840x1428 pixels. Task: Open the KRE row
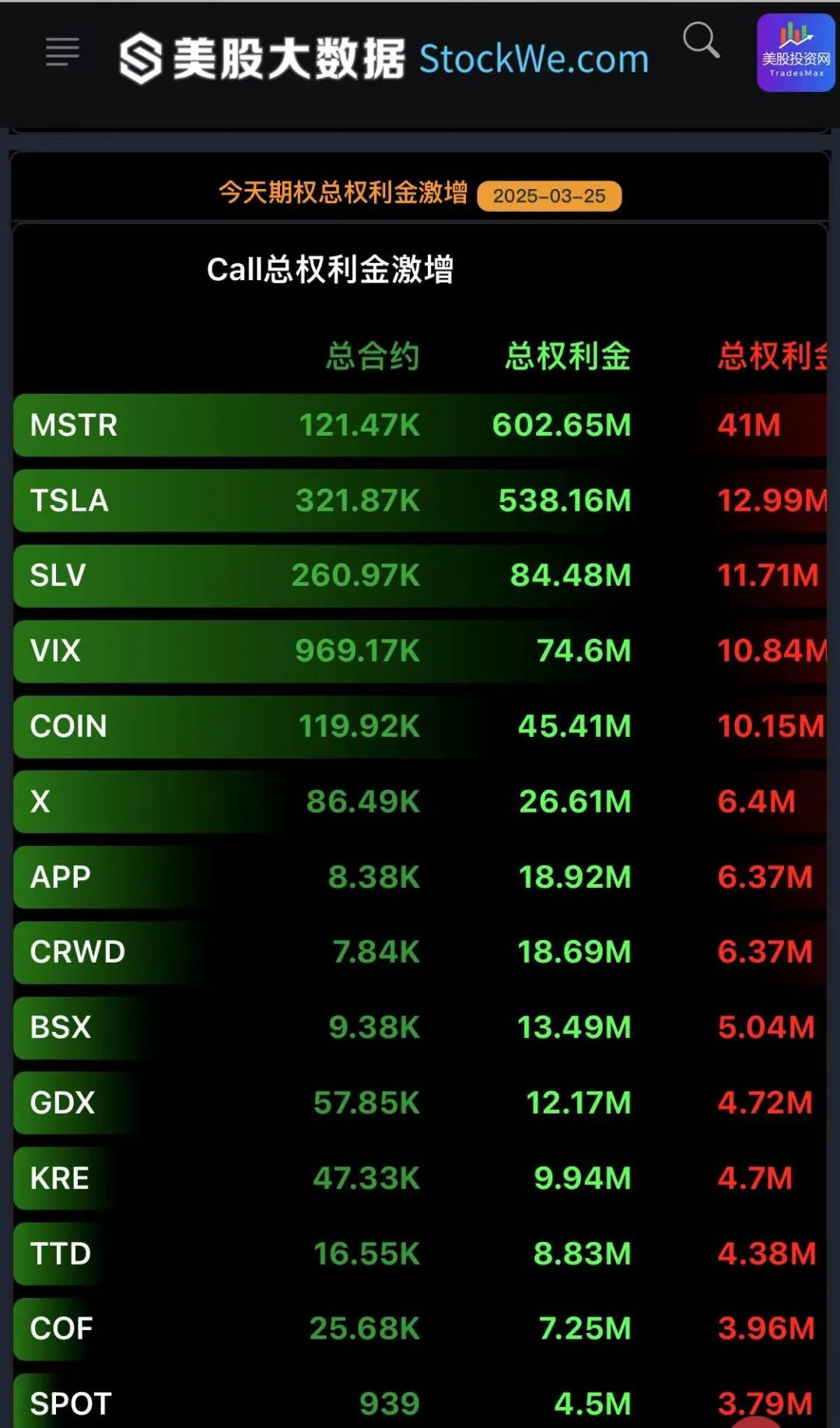[420, 1178]
